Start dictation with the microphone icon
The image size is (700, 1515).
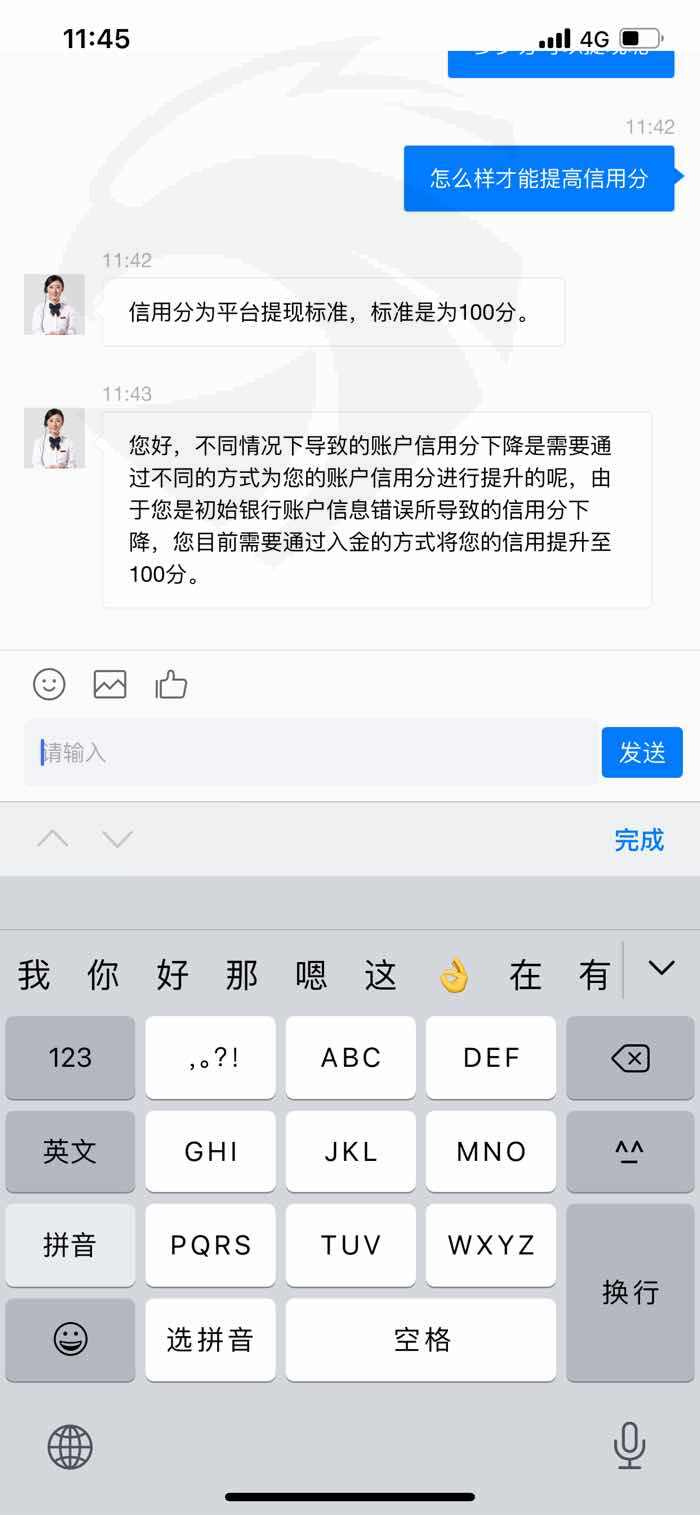629,1446
